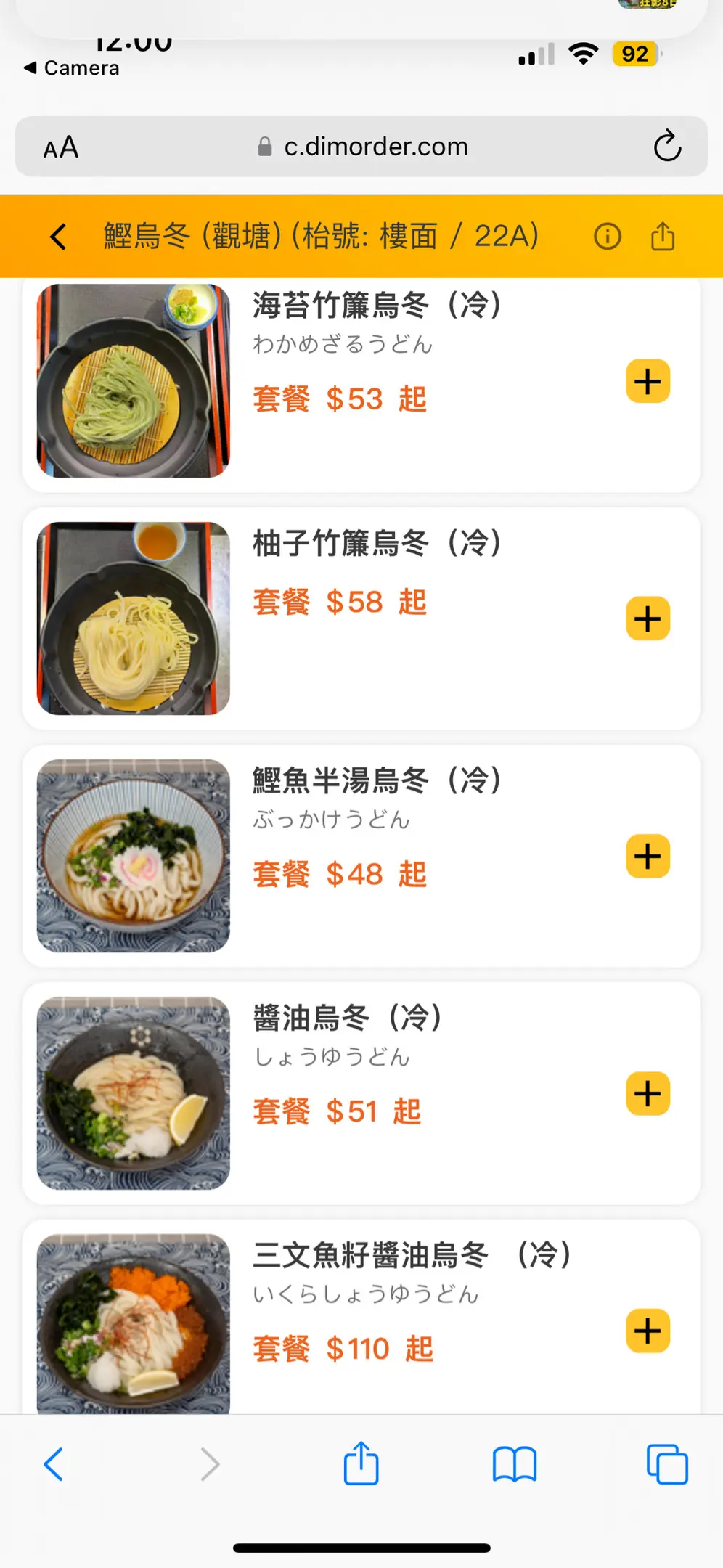The image size is (723, 1568).
Task: Show all open Safari tabs
Action: (x=667, y=1464)
